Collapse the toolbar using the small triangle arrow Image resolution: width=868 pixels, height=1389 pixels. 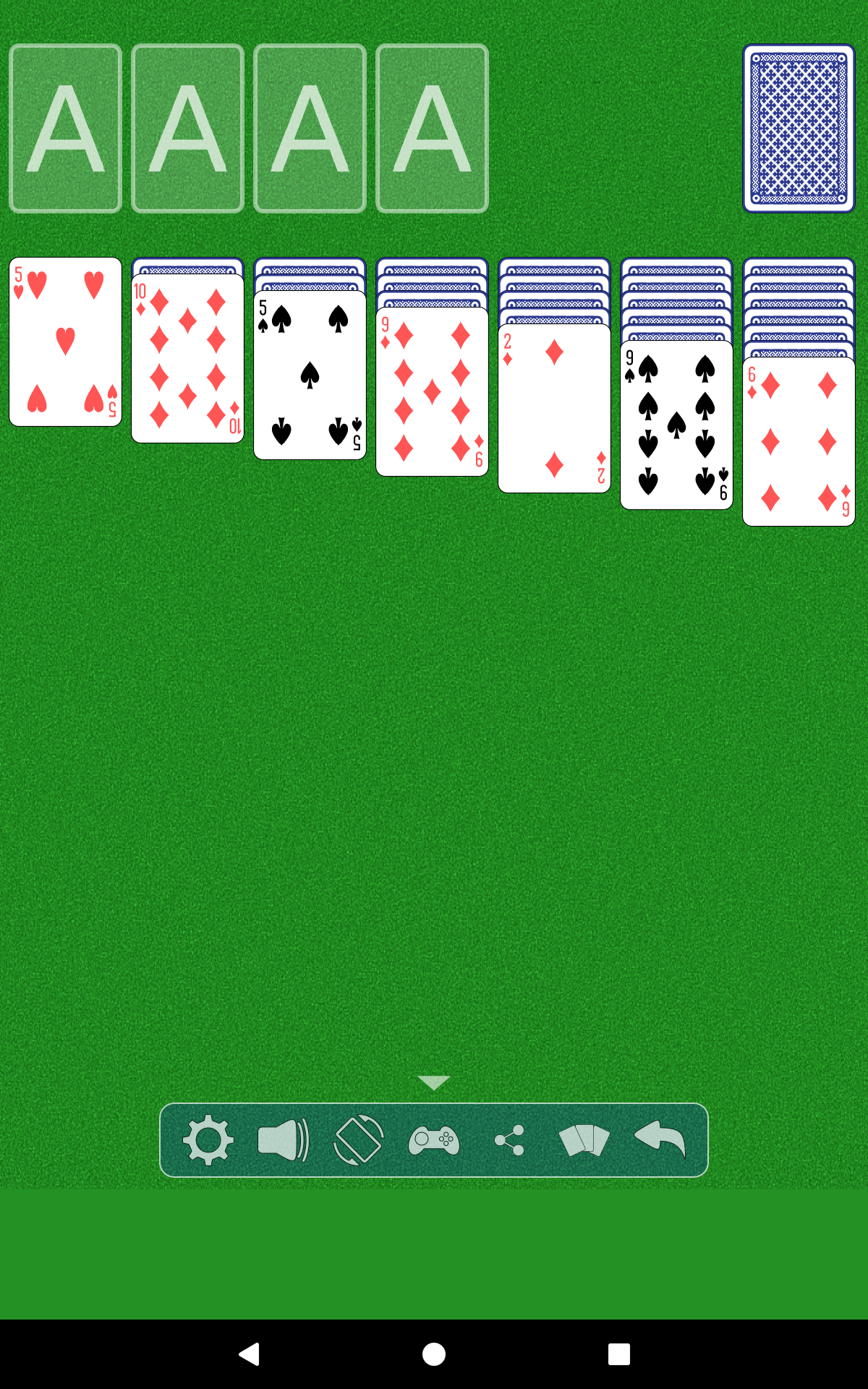coord(433,1083)
